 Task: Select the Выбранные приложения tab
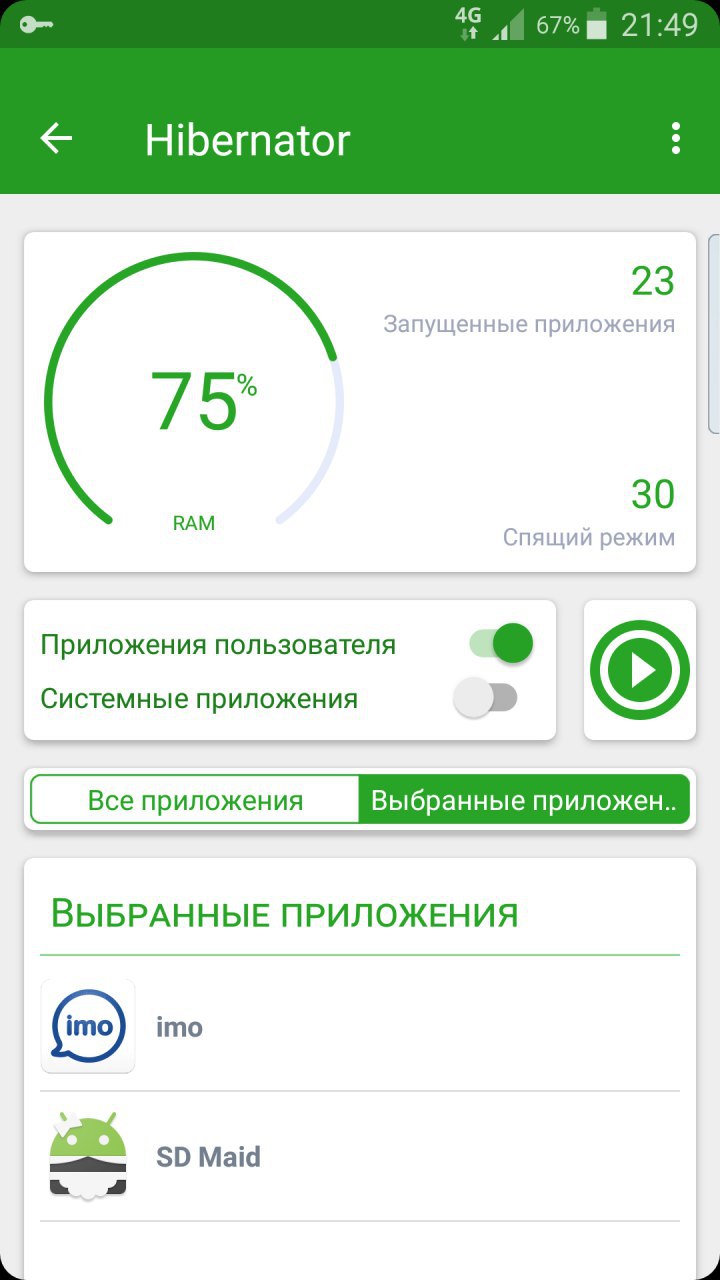coord(523,800)
